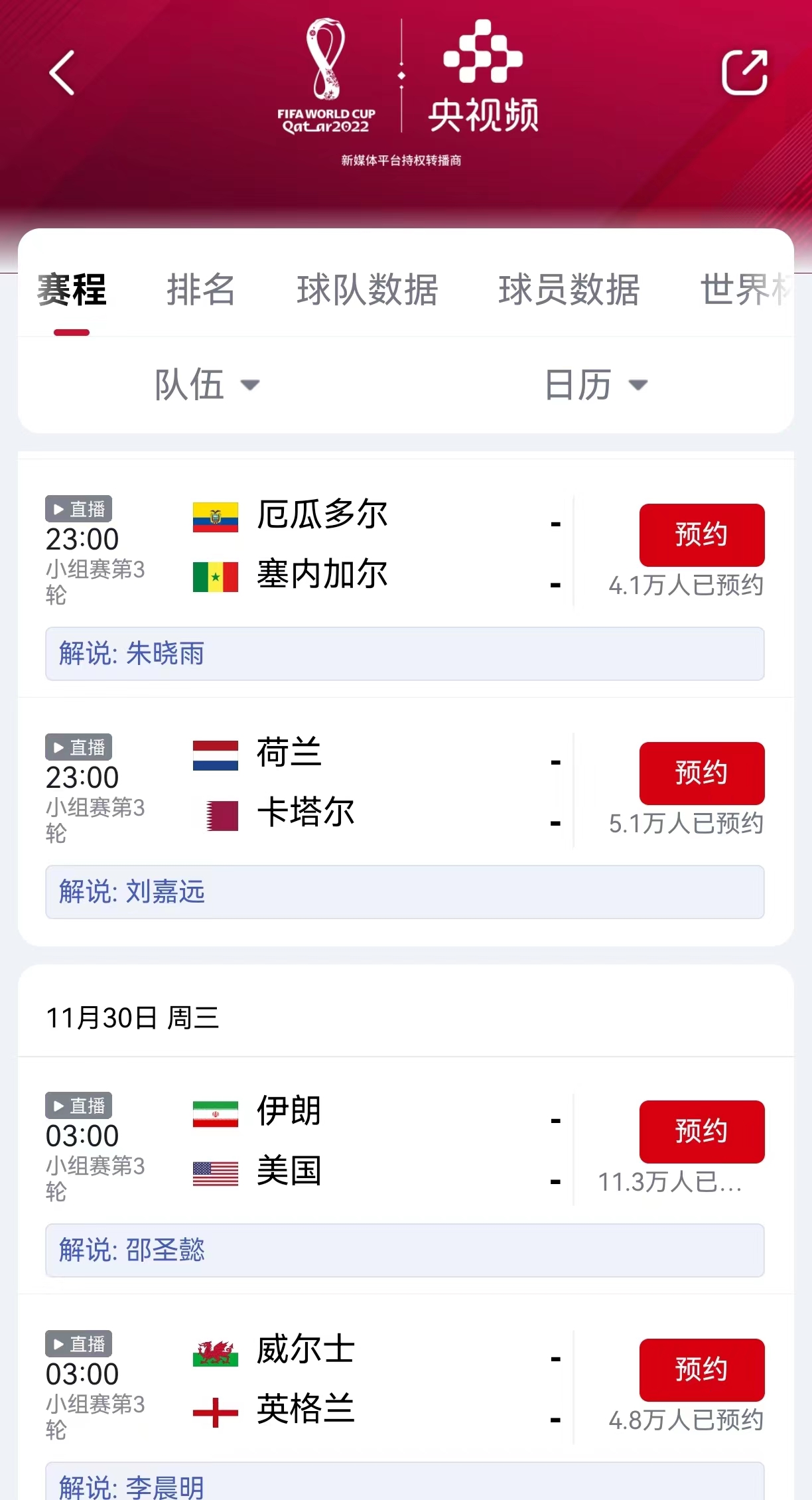Tap 预约 for 伊朗 vs 美国
The height and width of the screenshot is (1500, 812).
click(701, 1132)
